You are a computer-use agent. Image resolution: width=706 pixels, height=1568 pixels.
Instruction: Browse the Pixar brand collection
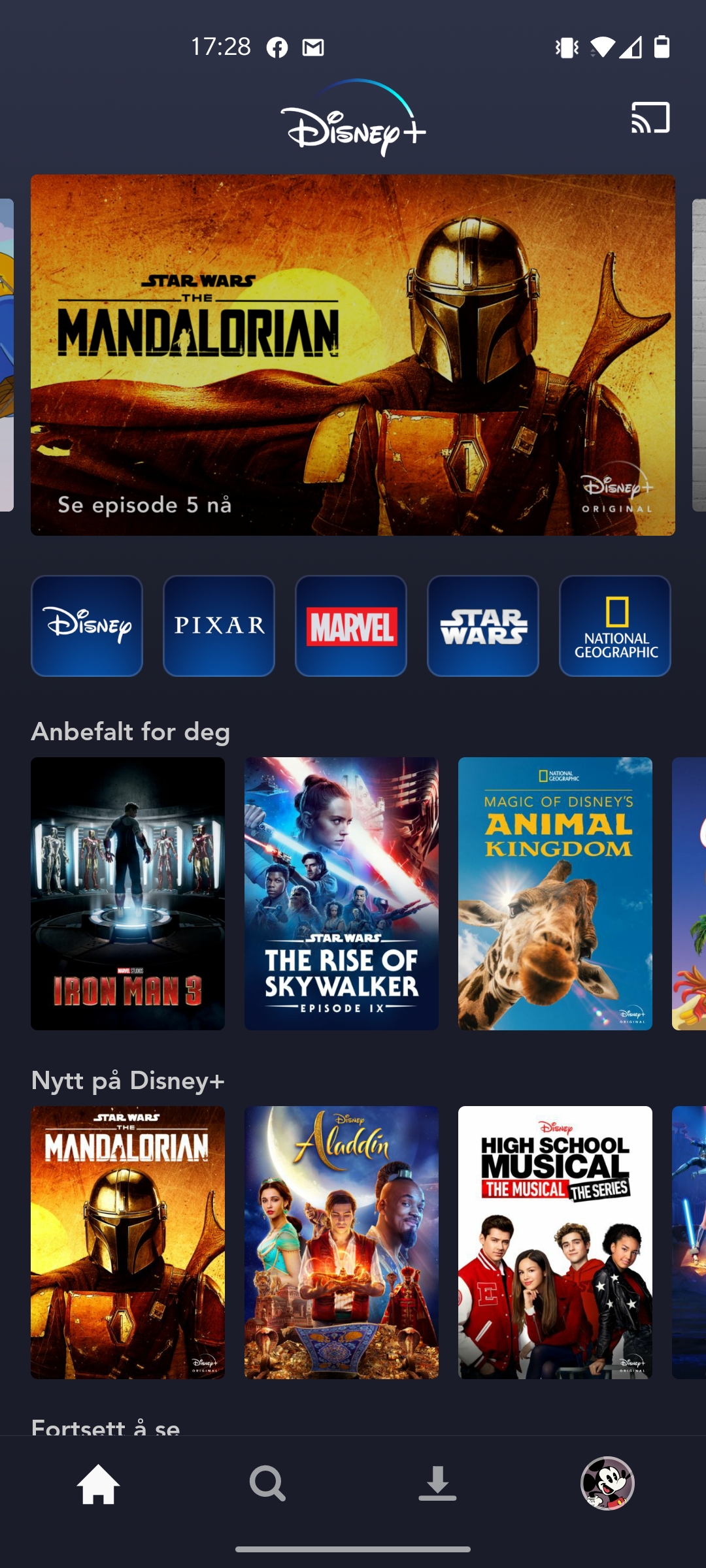(219, 626)
